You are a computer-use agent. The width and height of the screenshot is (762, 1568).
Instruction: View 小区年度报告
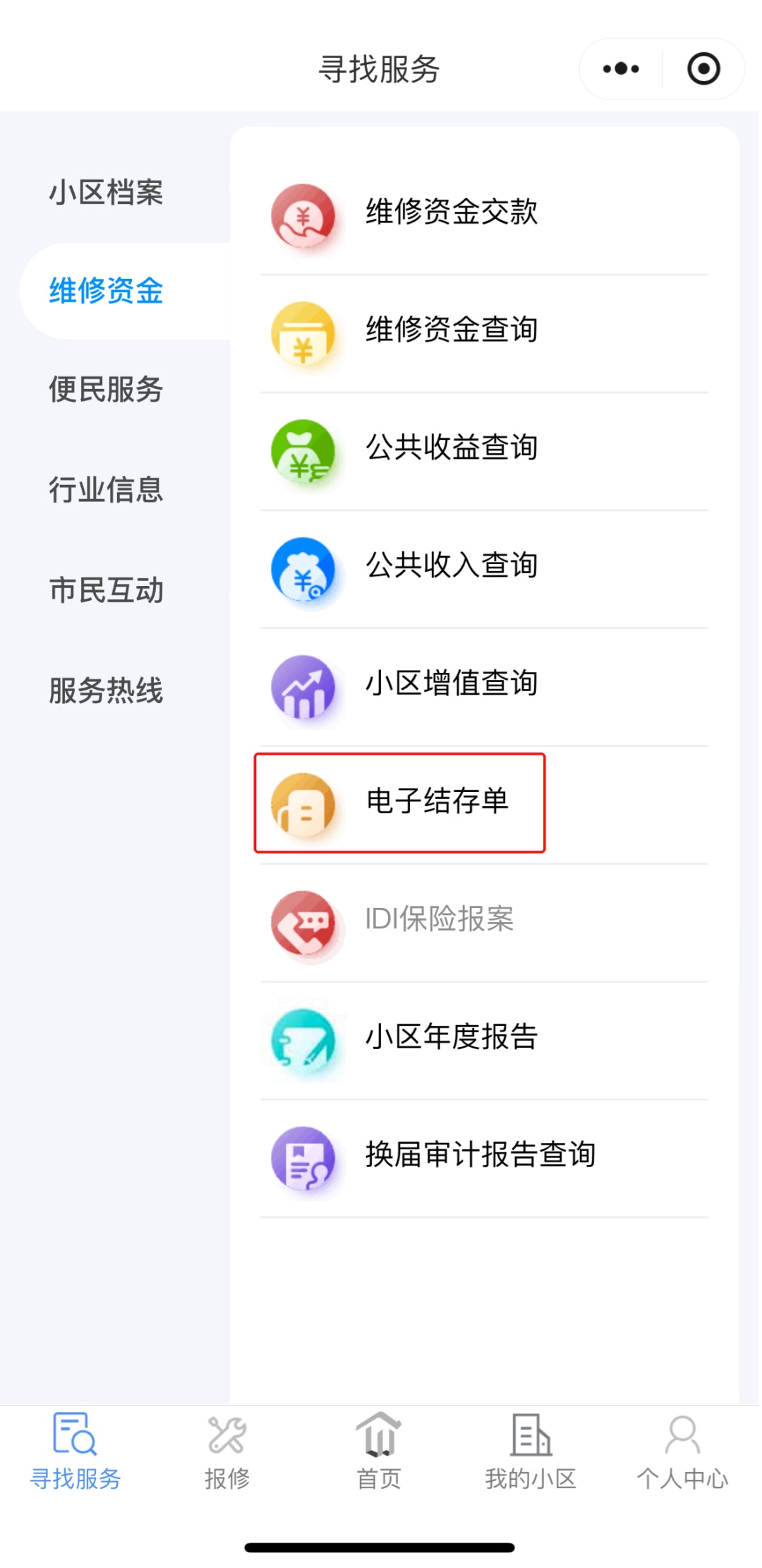click(x=452, y=1037)
